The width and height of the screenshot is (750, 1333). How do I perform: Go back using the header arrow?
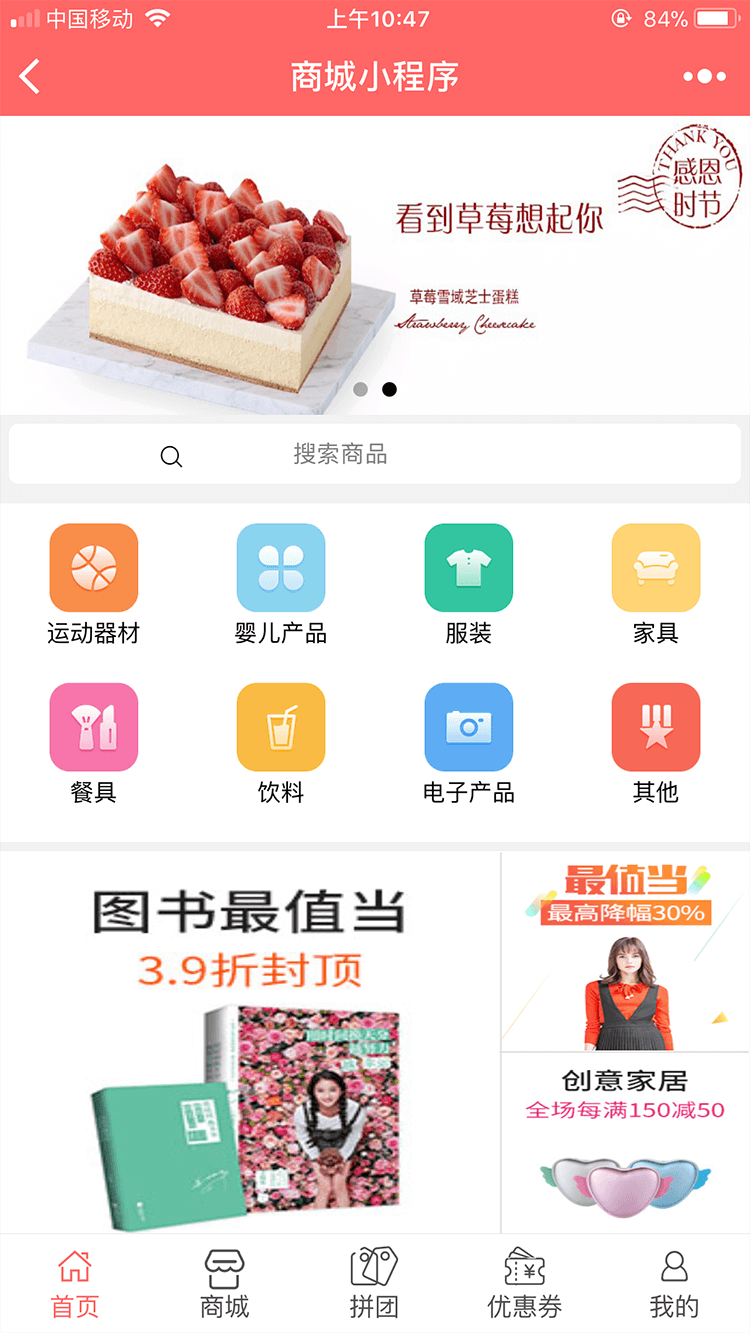pyautogui.click(x=31, y=76)
